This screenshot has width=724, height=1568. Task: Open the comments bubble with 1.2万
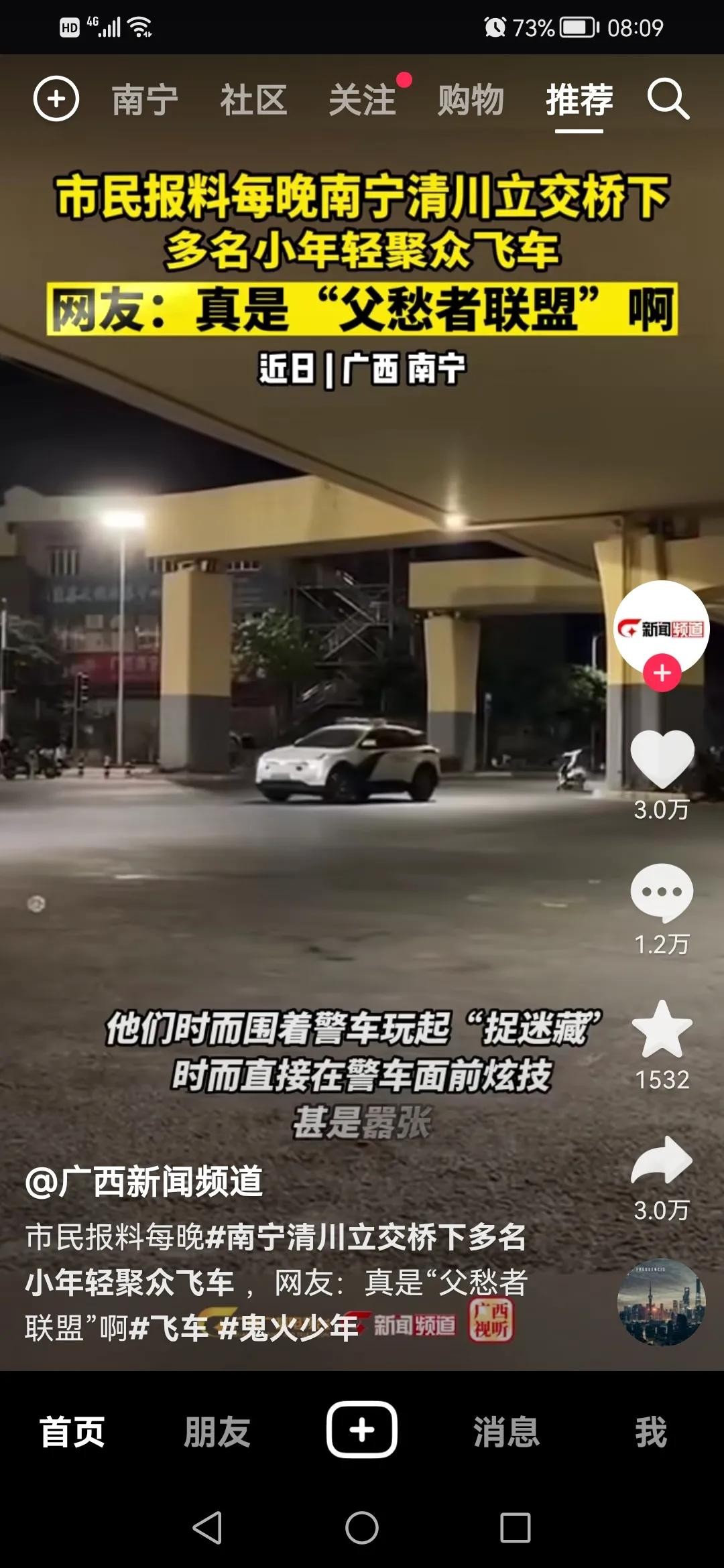(662, 892)
